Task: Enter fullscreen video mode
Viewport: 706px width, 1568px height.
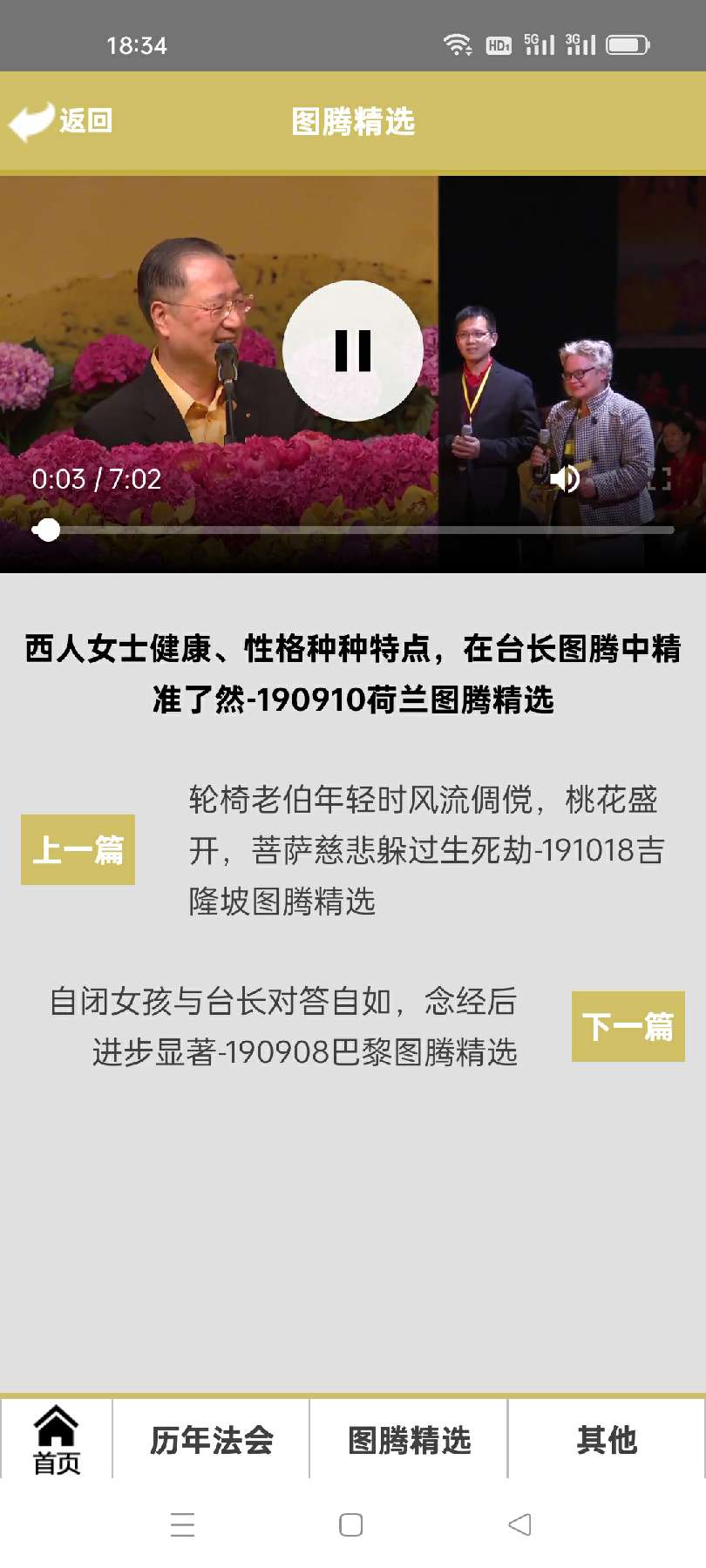Action: (x=658, y=478)
